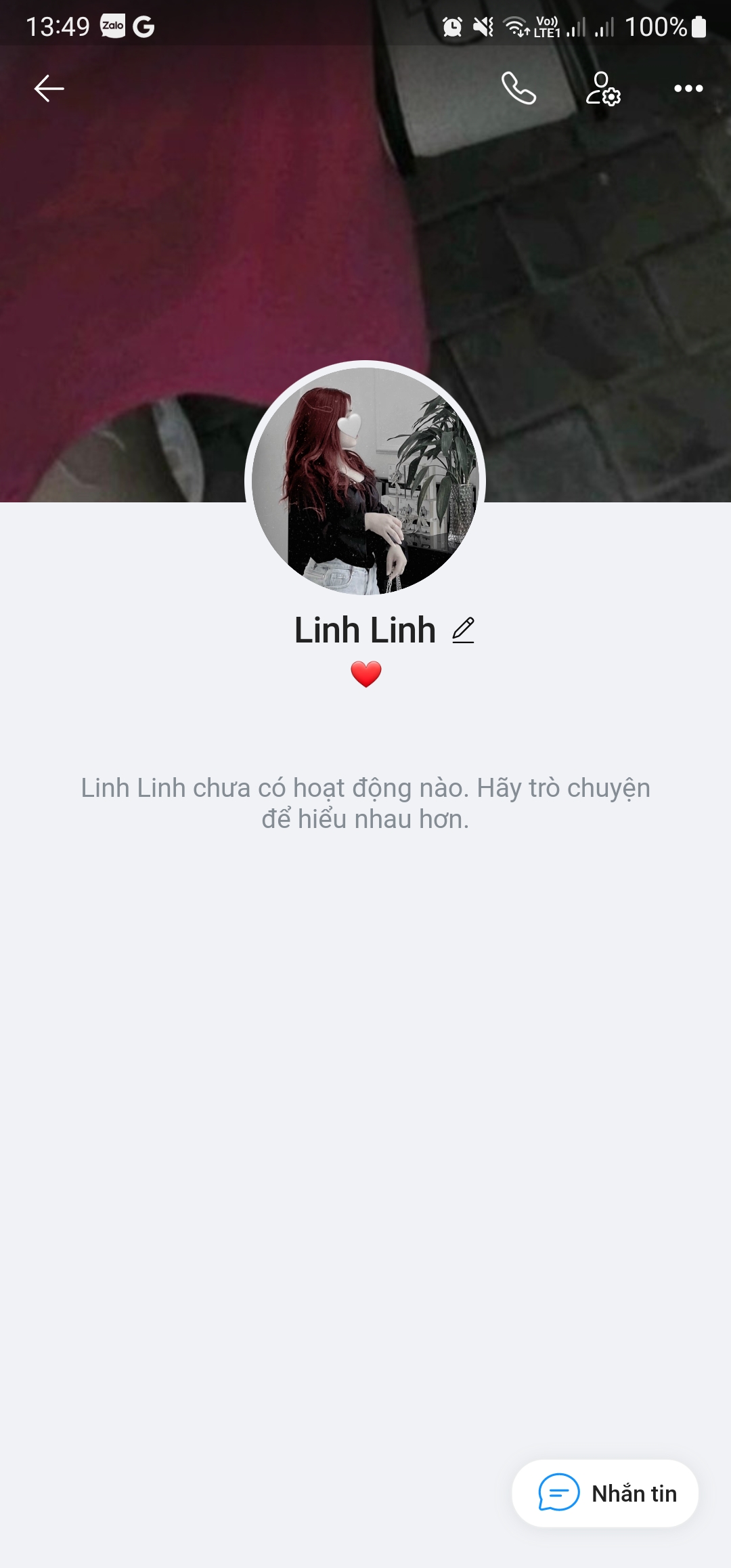The width and height of the screenshot is (731, 1568).
Task: Go back using the arrow icon
Action: click(x=49, y=89)
